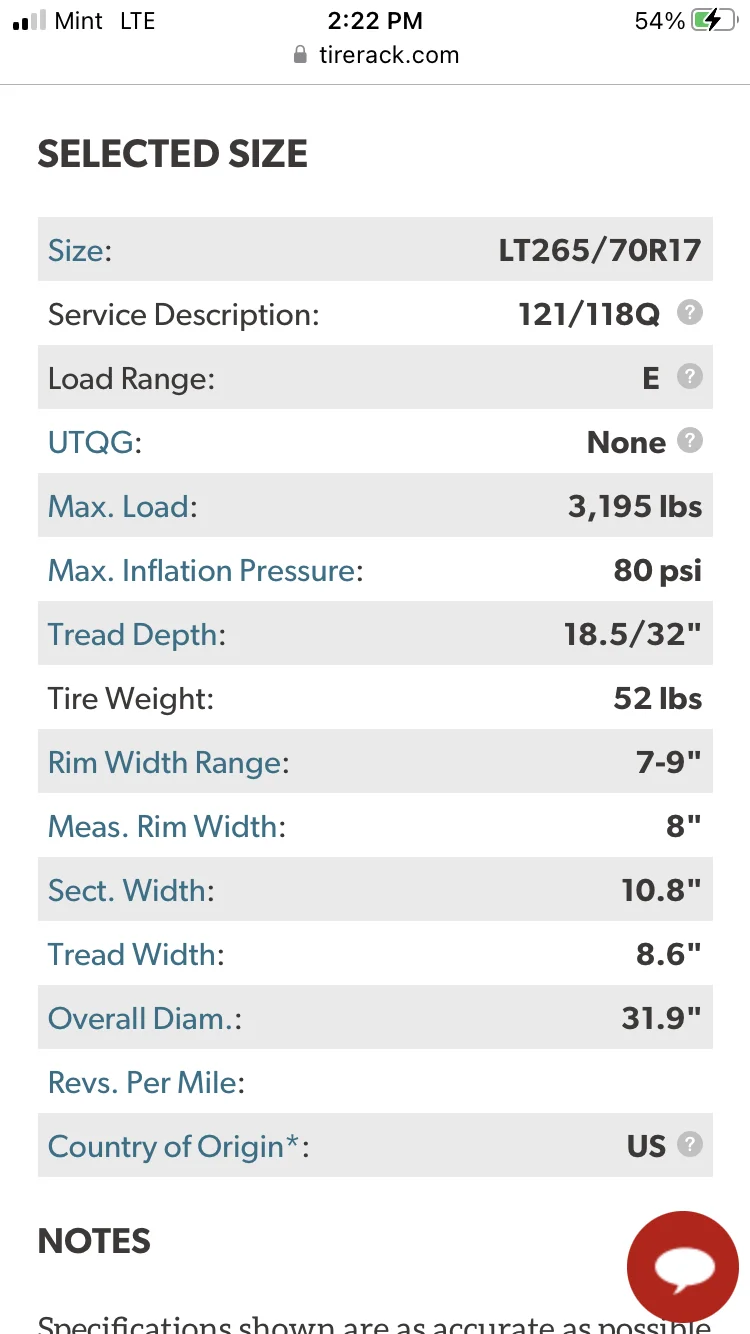This screenshot has width=750, height=1334.
Task: Tap help icon next to Load Range
Action: (x=689, y=377)
